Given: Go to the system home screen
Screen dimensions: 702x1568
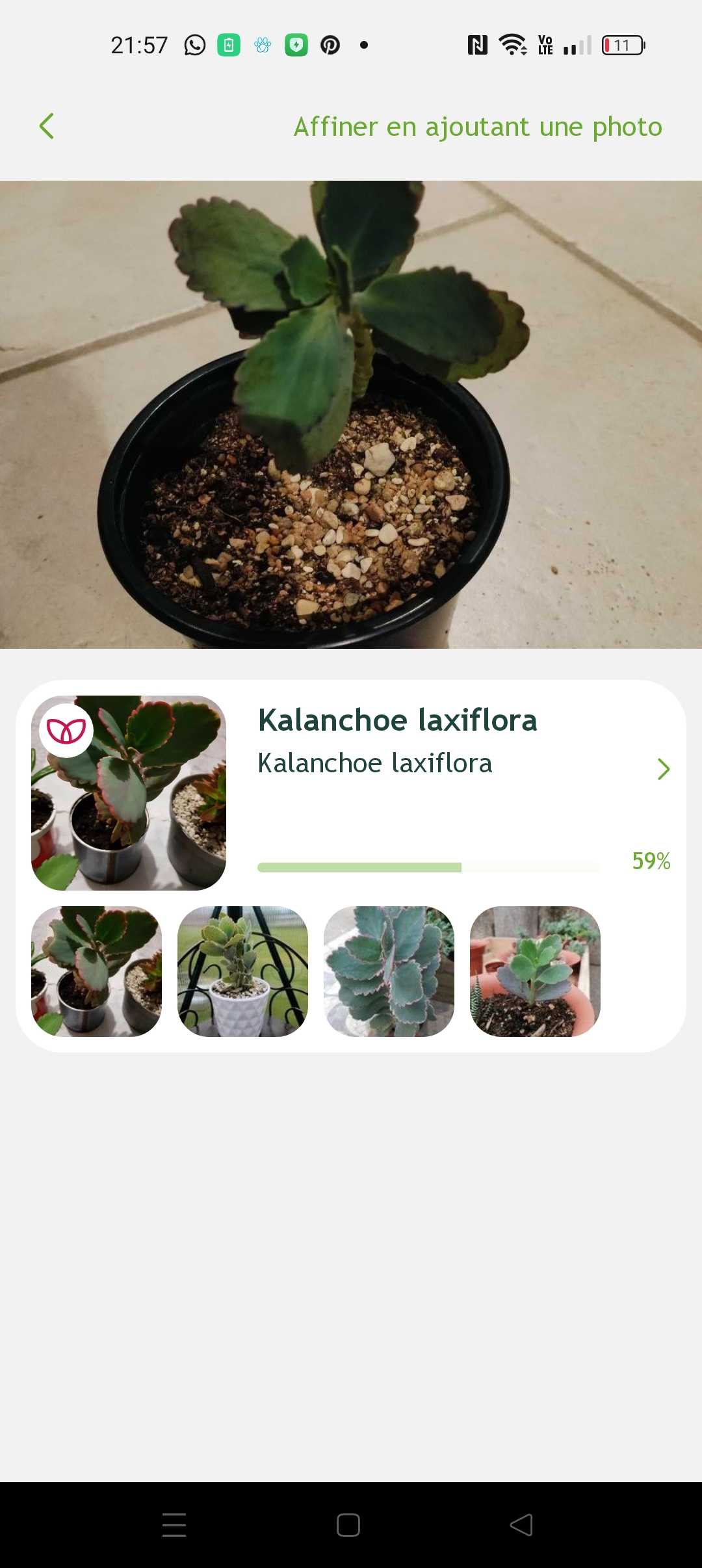Looking at the screenshot, I should coord(348,1525).
